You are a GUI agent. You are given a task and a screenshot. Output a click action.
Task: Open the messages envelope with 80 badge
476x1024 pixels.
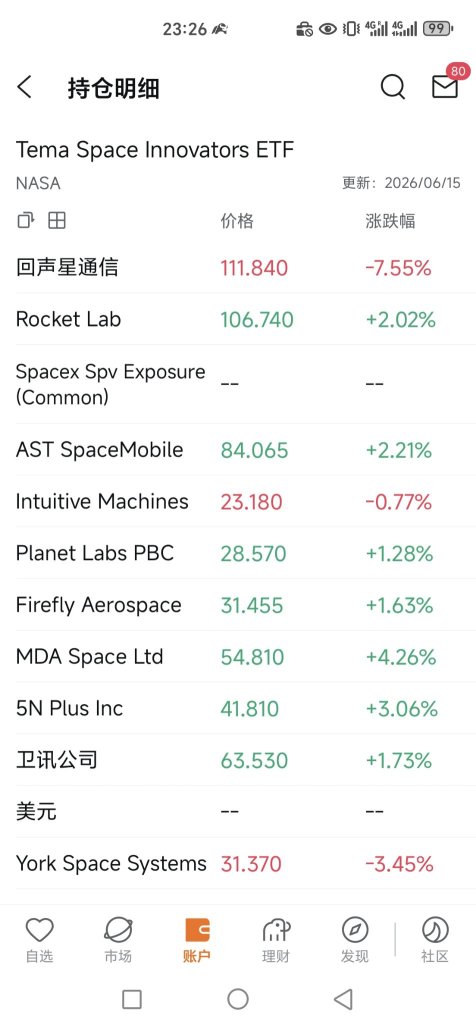(445, 86)
